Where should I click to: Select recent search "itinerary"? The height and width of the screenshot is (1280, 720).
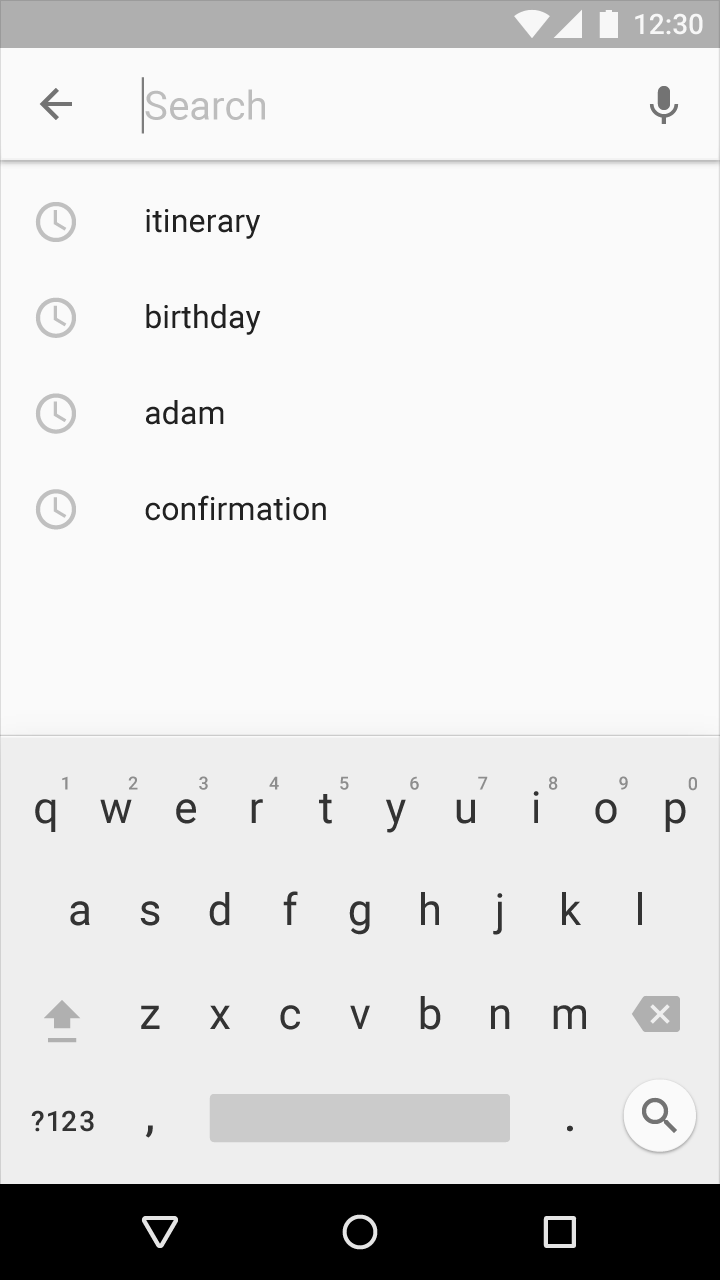click(x=360, y=221)
